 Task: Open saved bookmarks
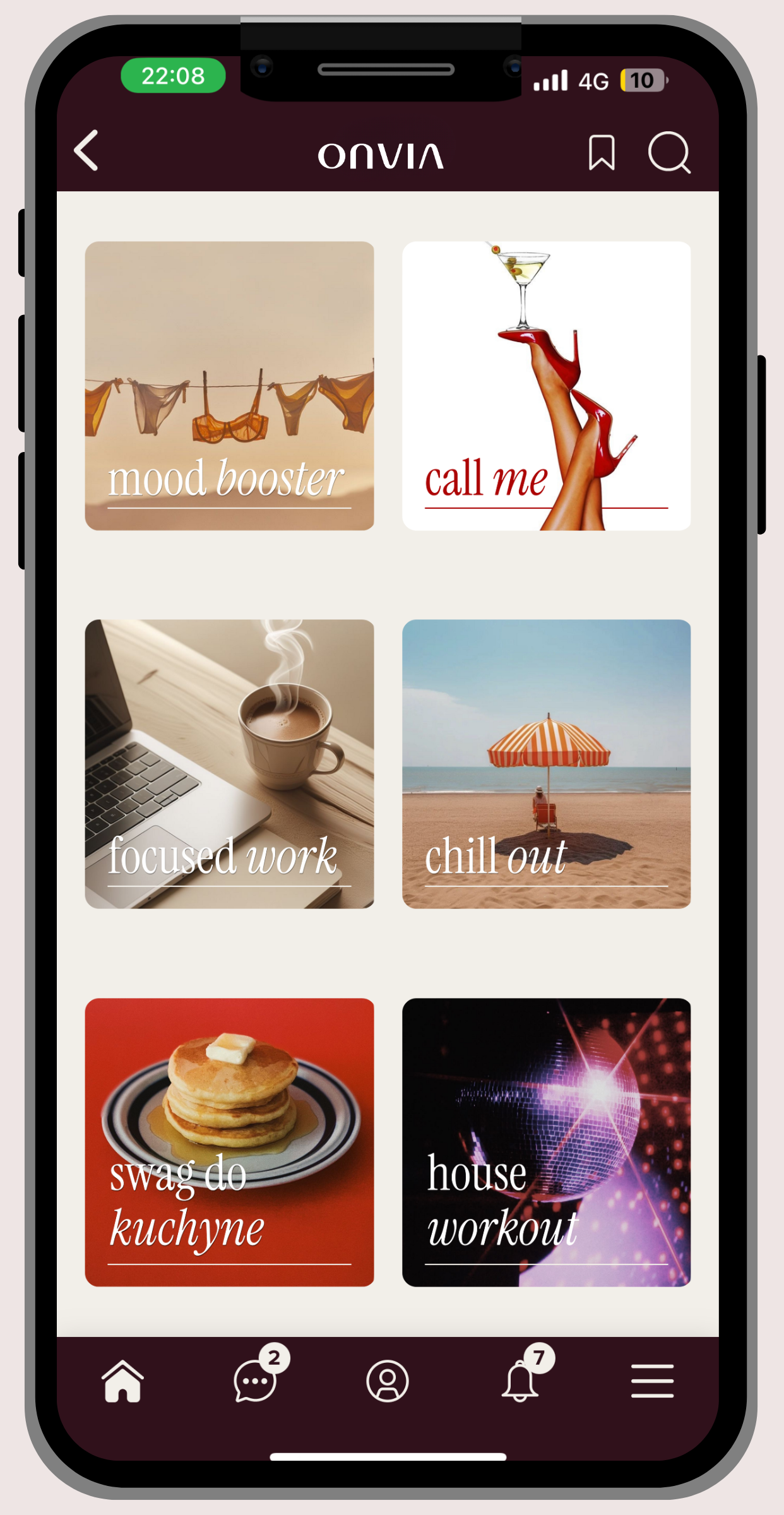coord(601,152)
